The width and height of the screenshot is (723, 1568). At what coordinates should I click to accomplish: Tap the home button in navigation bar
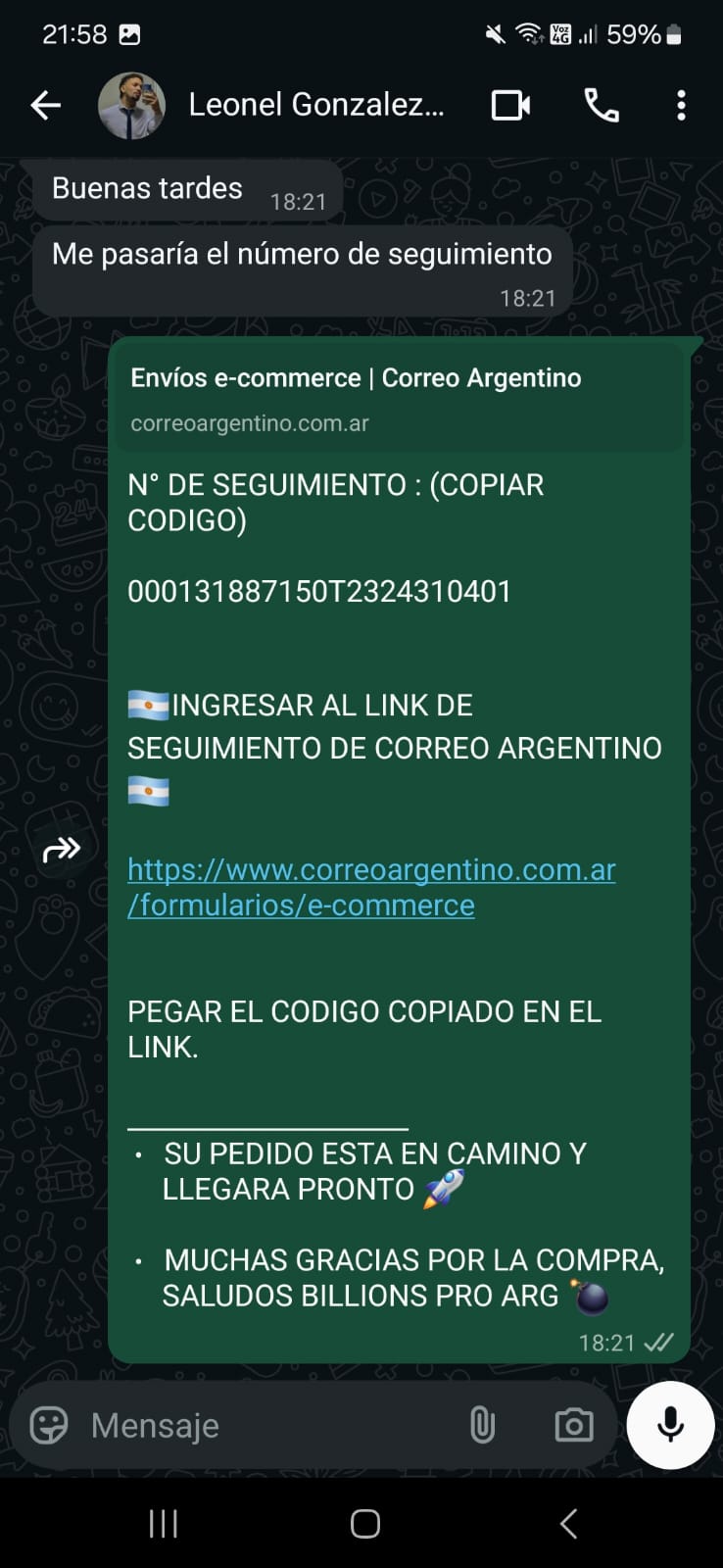(361, 1523)
